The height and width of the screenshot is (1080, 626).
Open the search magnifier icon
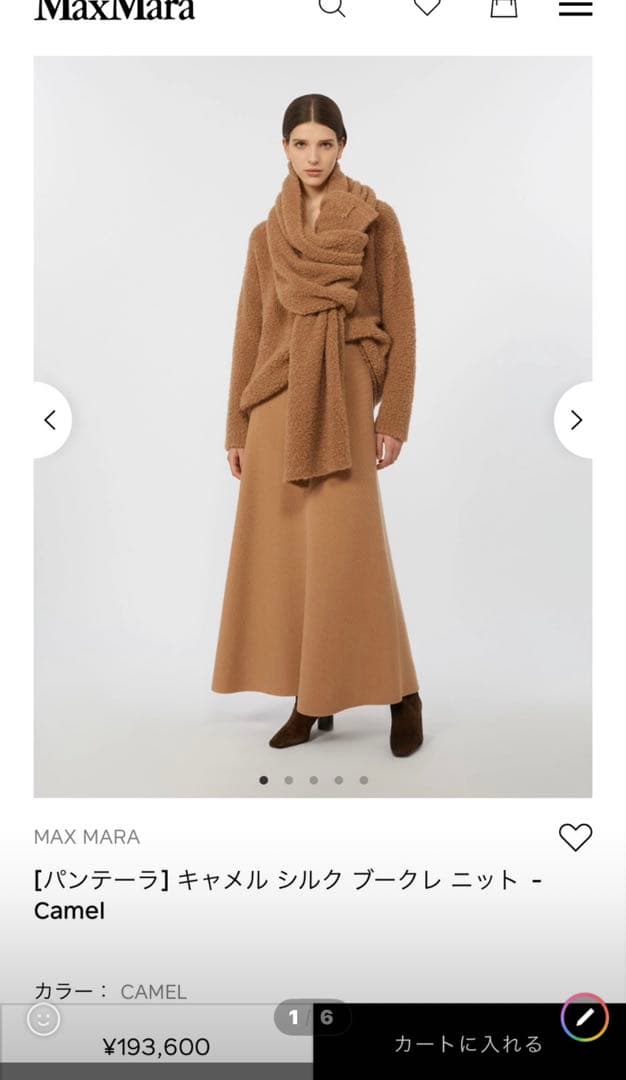click(331, 7)
